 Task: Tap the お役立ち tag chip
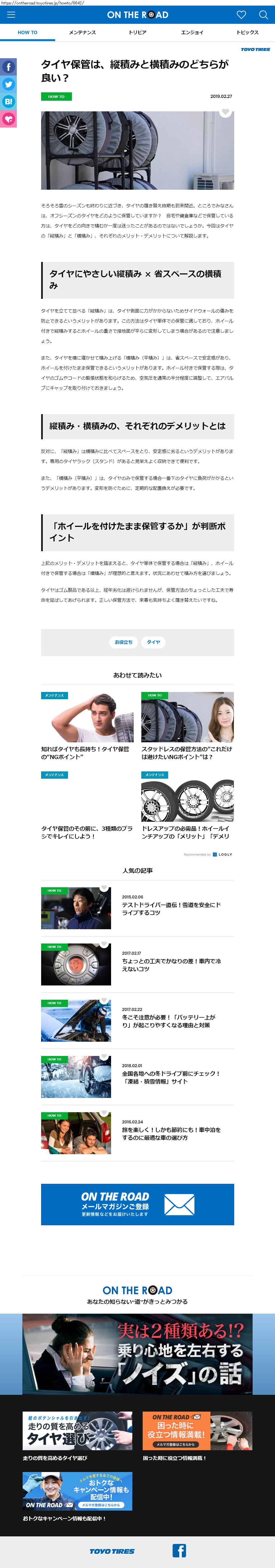pyautogui.click(x=123, y=642)
